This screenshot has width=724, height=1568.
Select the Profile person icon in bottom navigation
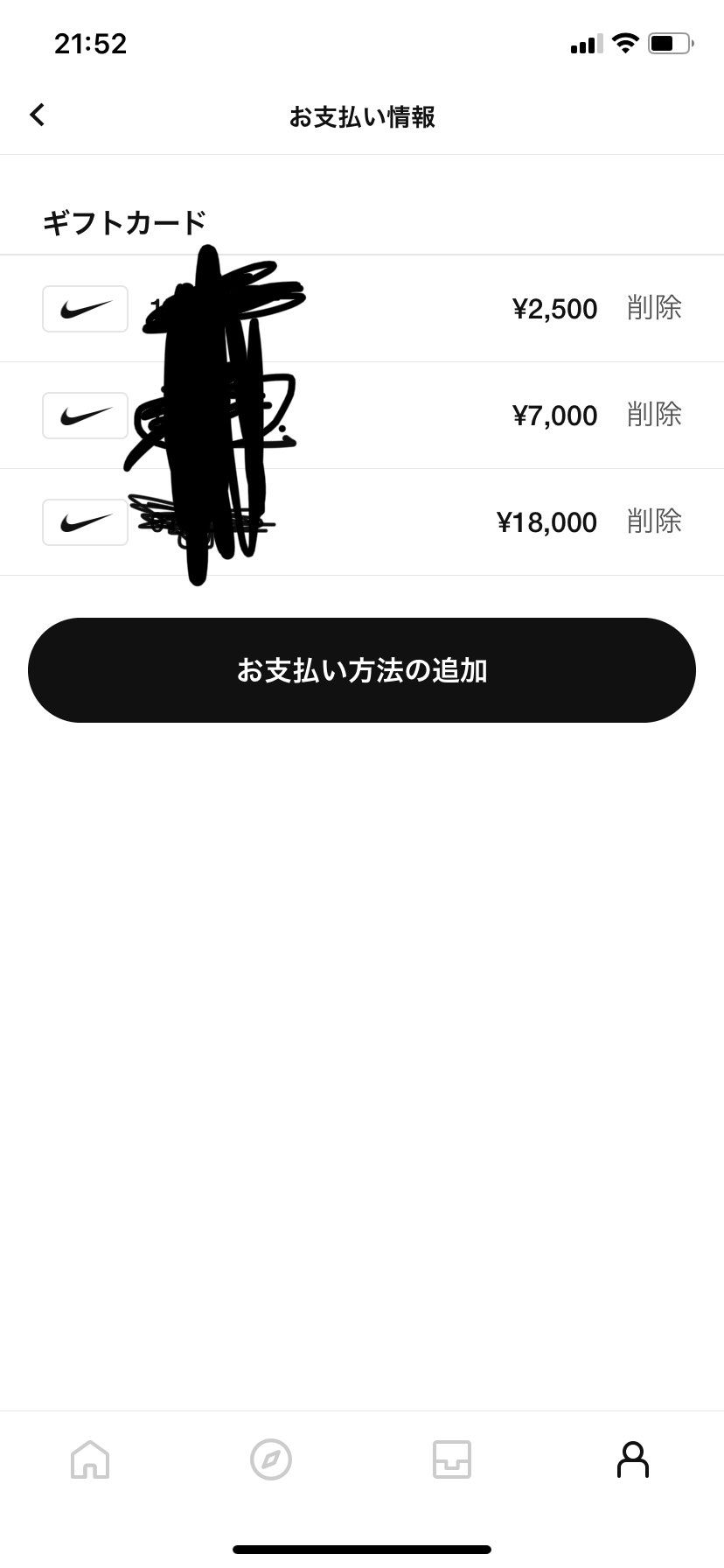(x=633, y=1459)
